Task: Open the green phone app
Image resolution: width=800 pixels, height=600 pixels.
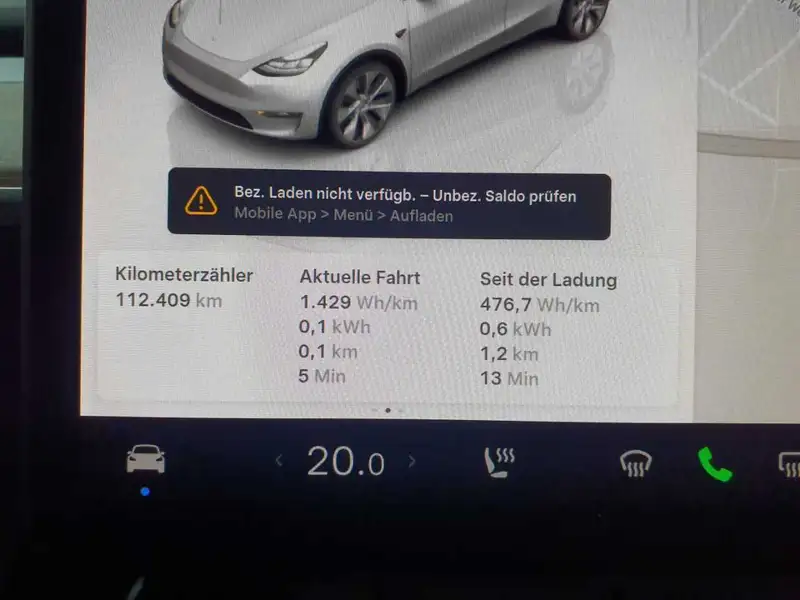Action: coord(715,464)
